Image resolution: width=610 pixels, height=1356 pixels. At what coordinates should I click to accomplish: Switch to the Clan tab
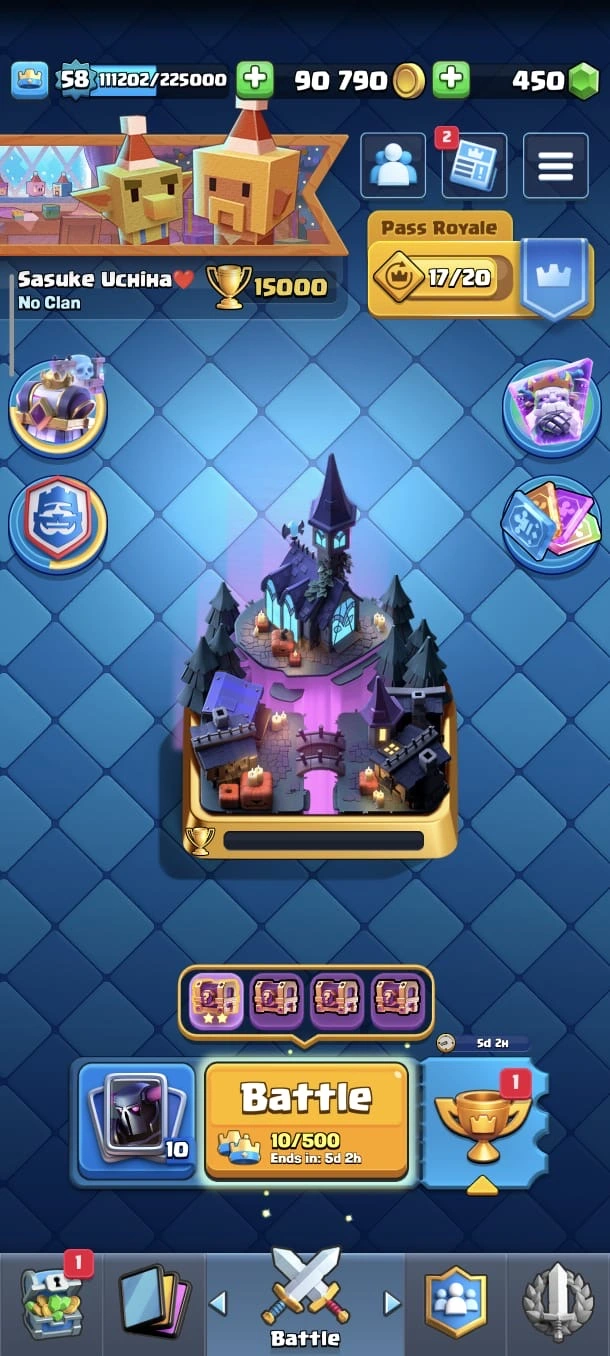(x=456, y=1300)
